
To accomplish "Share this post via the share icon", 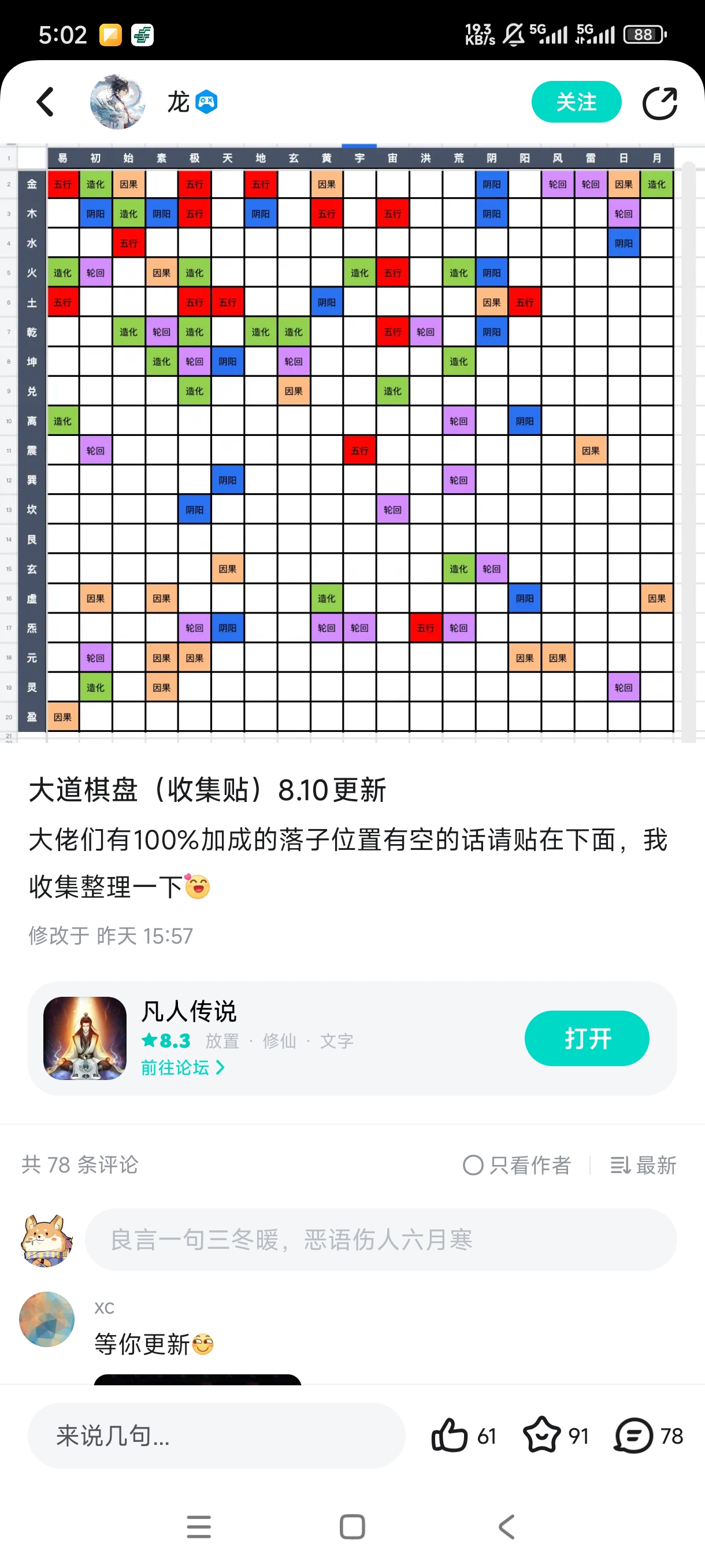I will (660, 102).
